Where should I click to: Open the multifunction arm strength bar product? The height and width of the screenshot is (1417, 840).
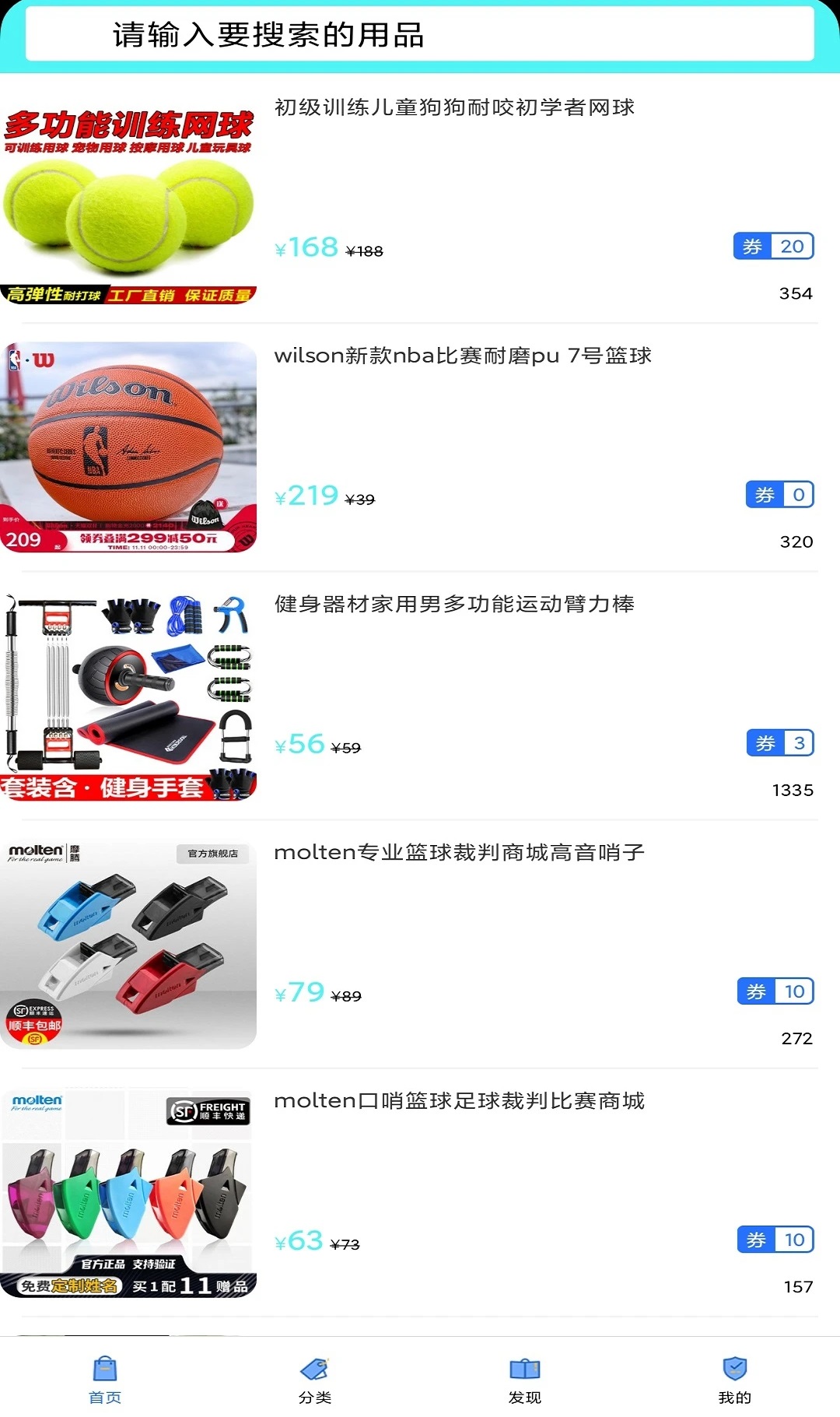[x=454, y=604]
